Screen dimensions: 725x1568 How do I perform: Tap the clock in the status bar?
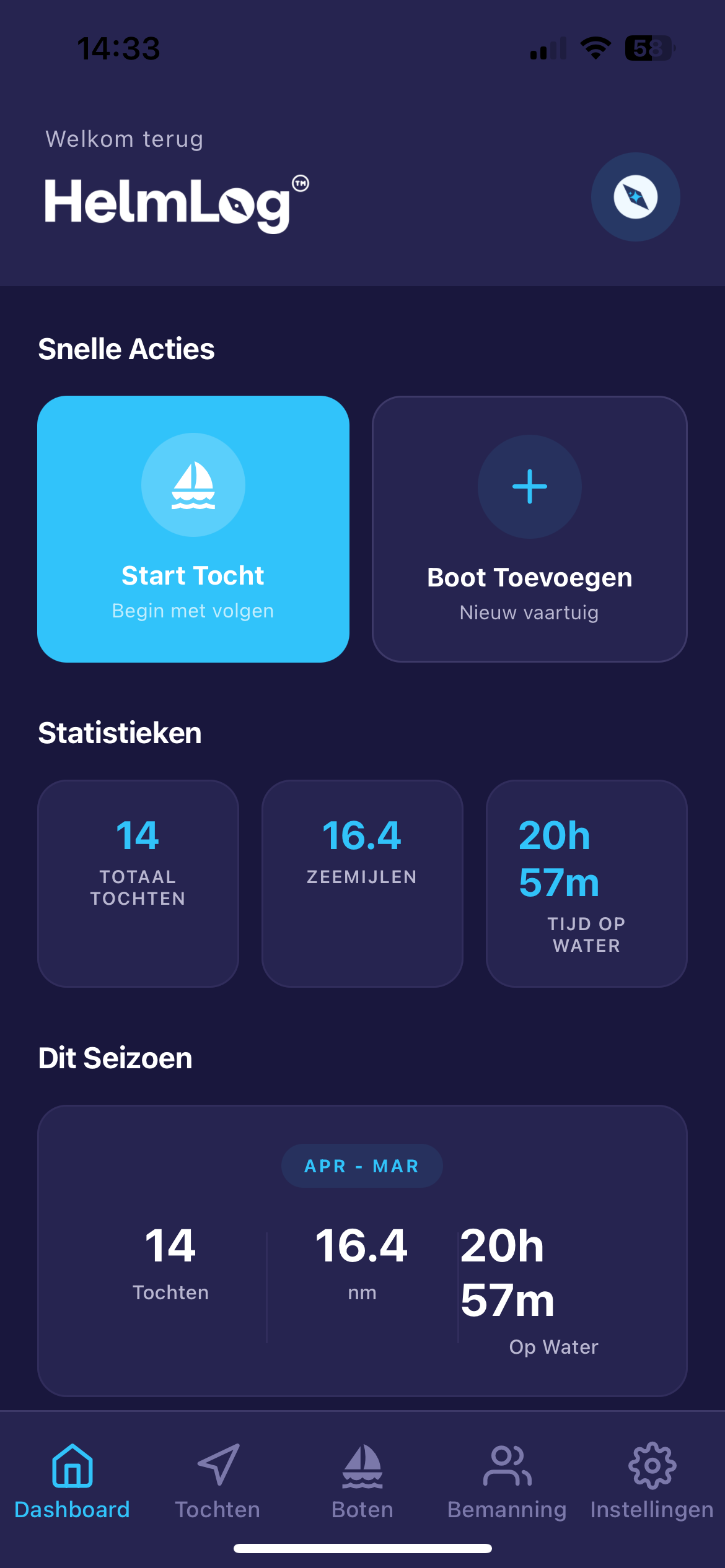[x=118, y=48]
